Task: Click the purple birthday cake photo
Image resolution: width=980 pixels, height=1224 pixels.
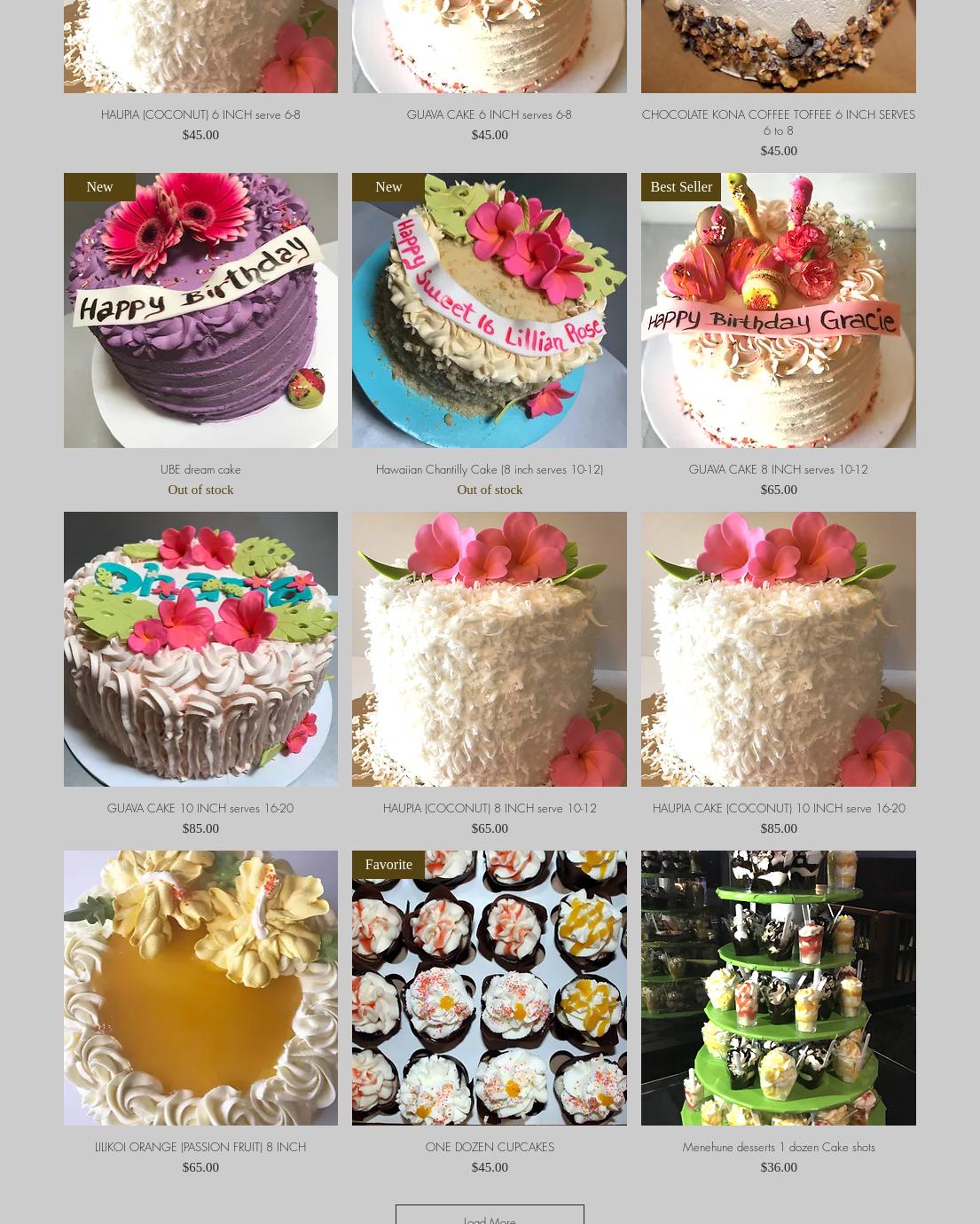Action: (200, 310)
